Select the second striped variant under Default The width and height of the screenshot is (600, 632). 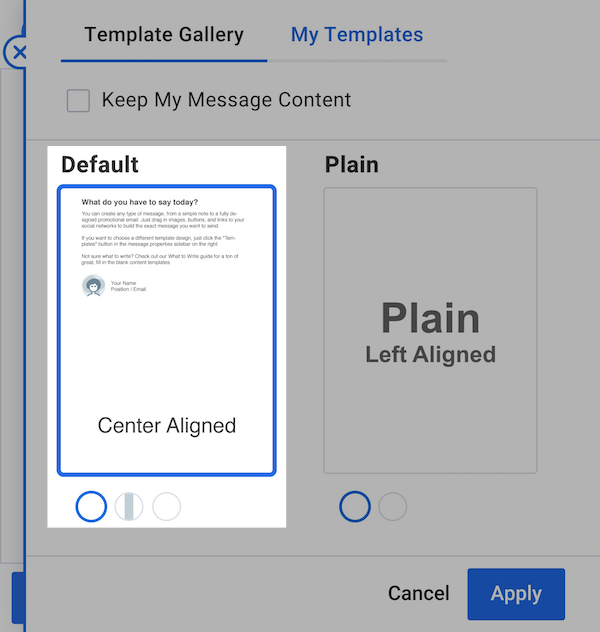[x=129, y=506]
